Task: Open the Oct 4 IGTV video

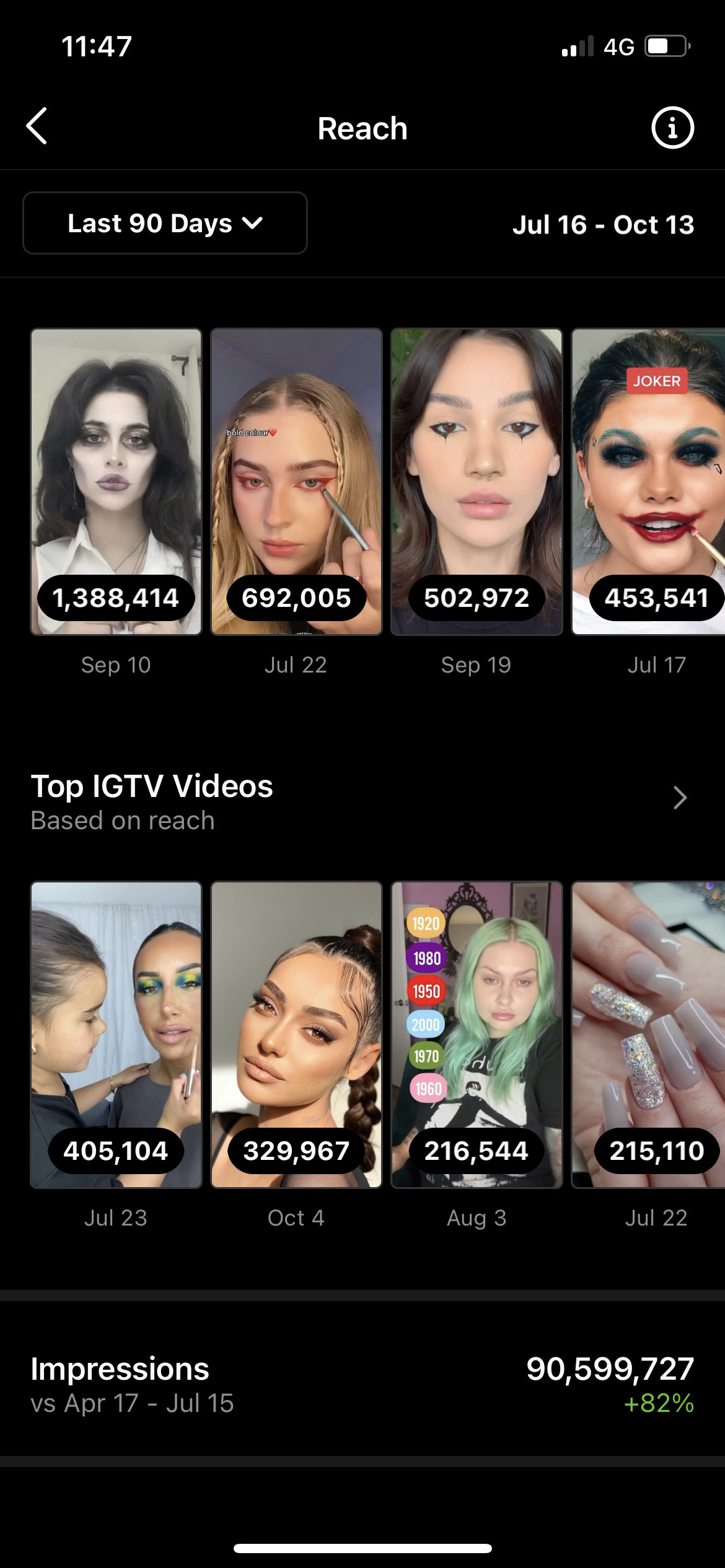Action: (296, 1034)
